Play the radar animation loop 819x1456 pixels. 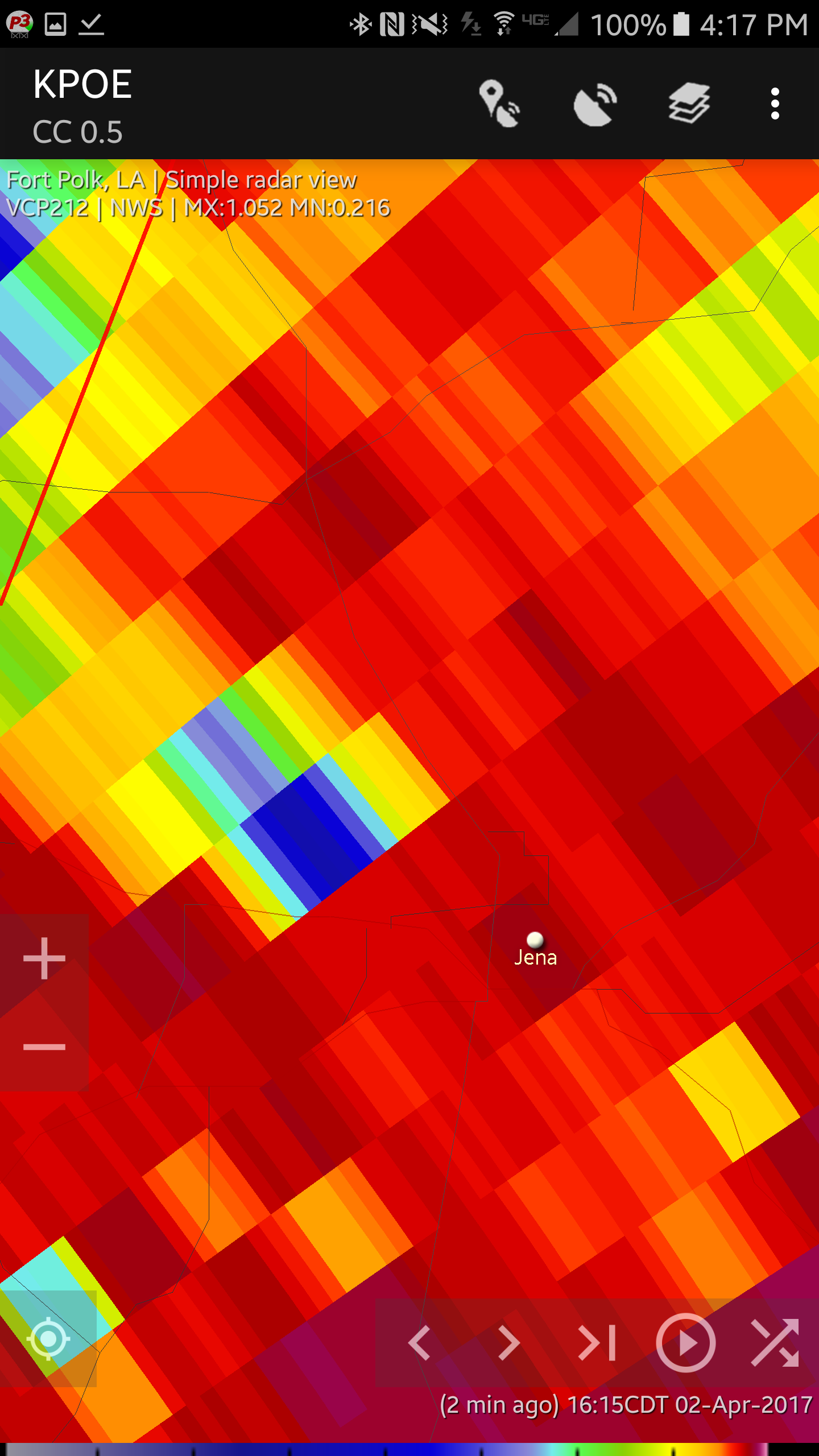coord(685,1343)
